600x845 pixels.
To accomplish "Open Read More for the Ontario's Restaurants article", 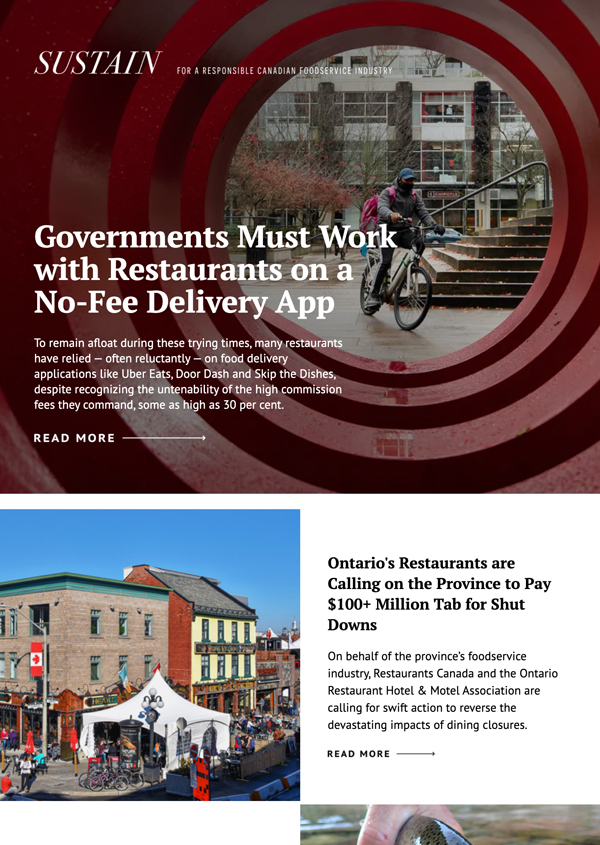I will point(379,754).
